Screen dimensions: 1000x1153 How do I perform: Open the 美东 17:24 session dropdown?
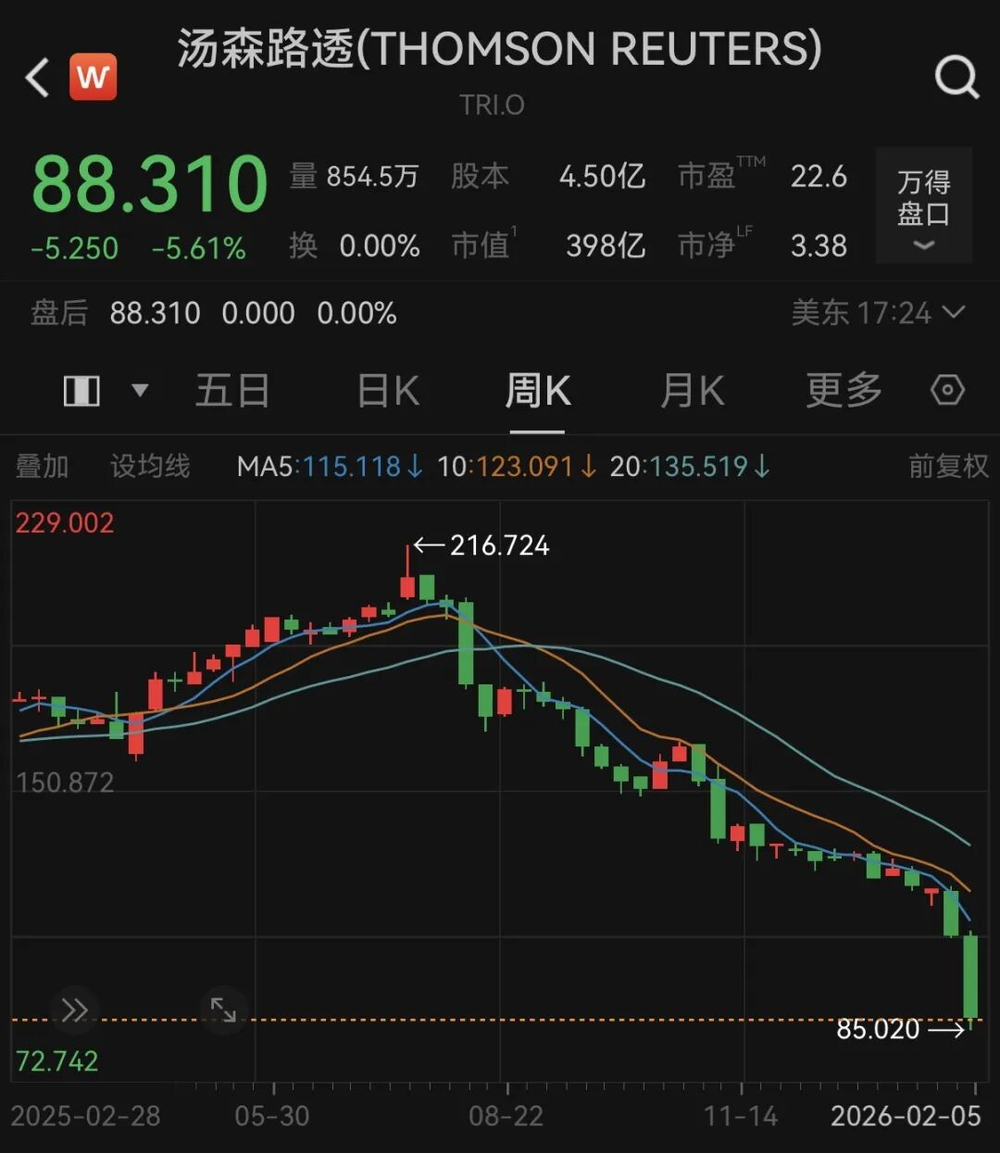click(878, 313)
